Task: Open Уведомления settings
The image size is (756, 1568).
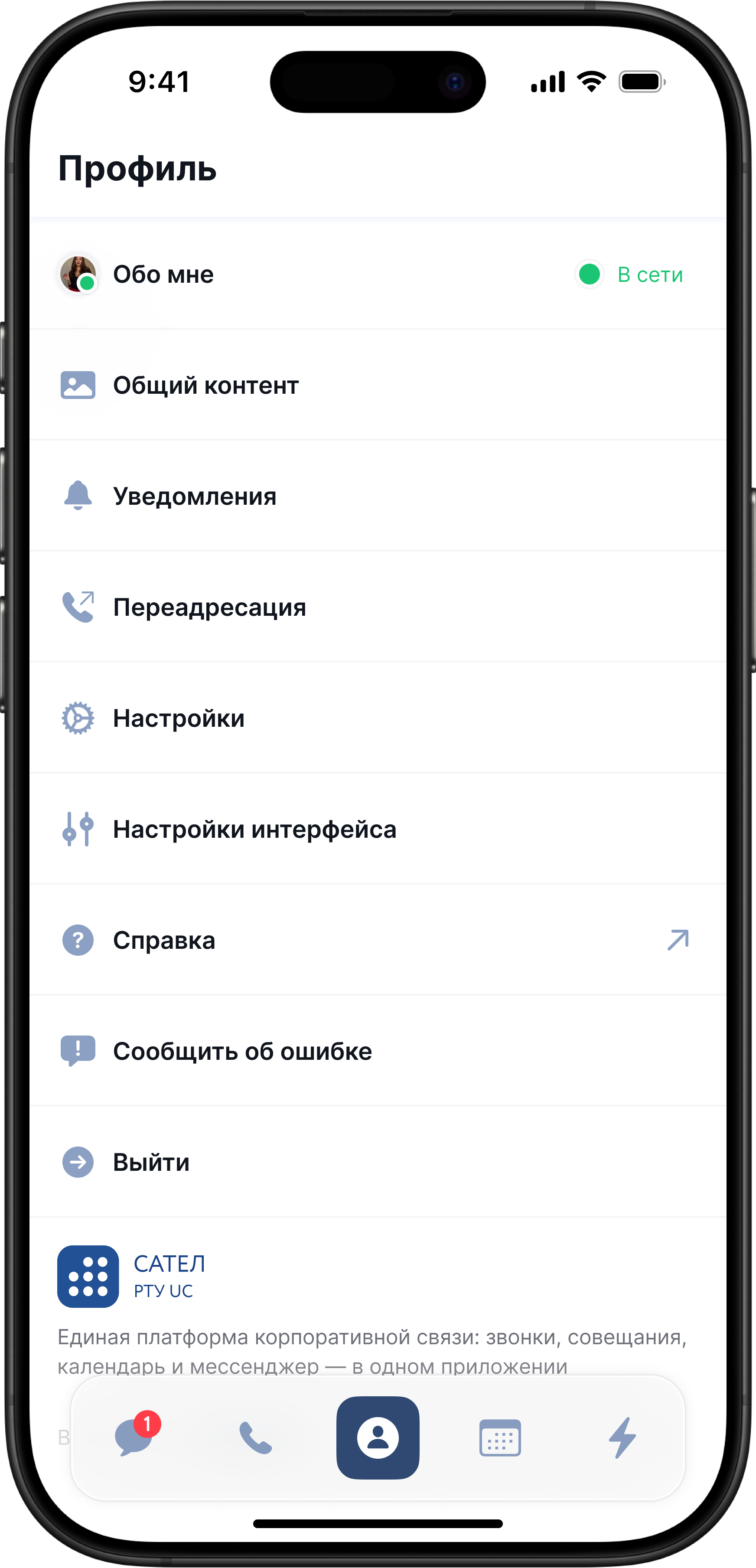Action: tap(195, 497)
